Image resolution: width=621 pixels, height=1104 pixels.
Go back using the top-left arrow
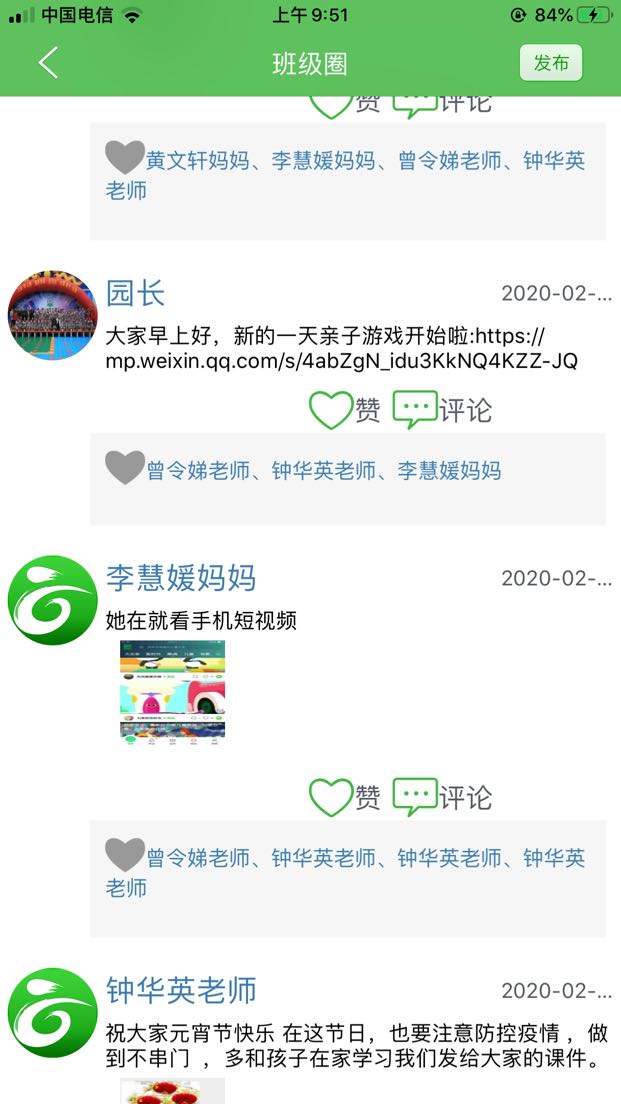pyautogui.click(x=48, y=63)
